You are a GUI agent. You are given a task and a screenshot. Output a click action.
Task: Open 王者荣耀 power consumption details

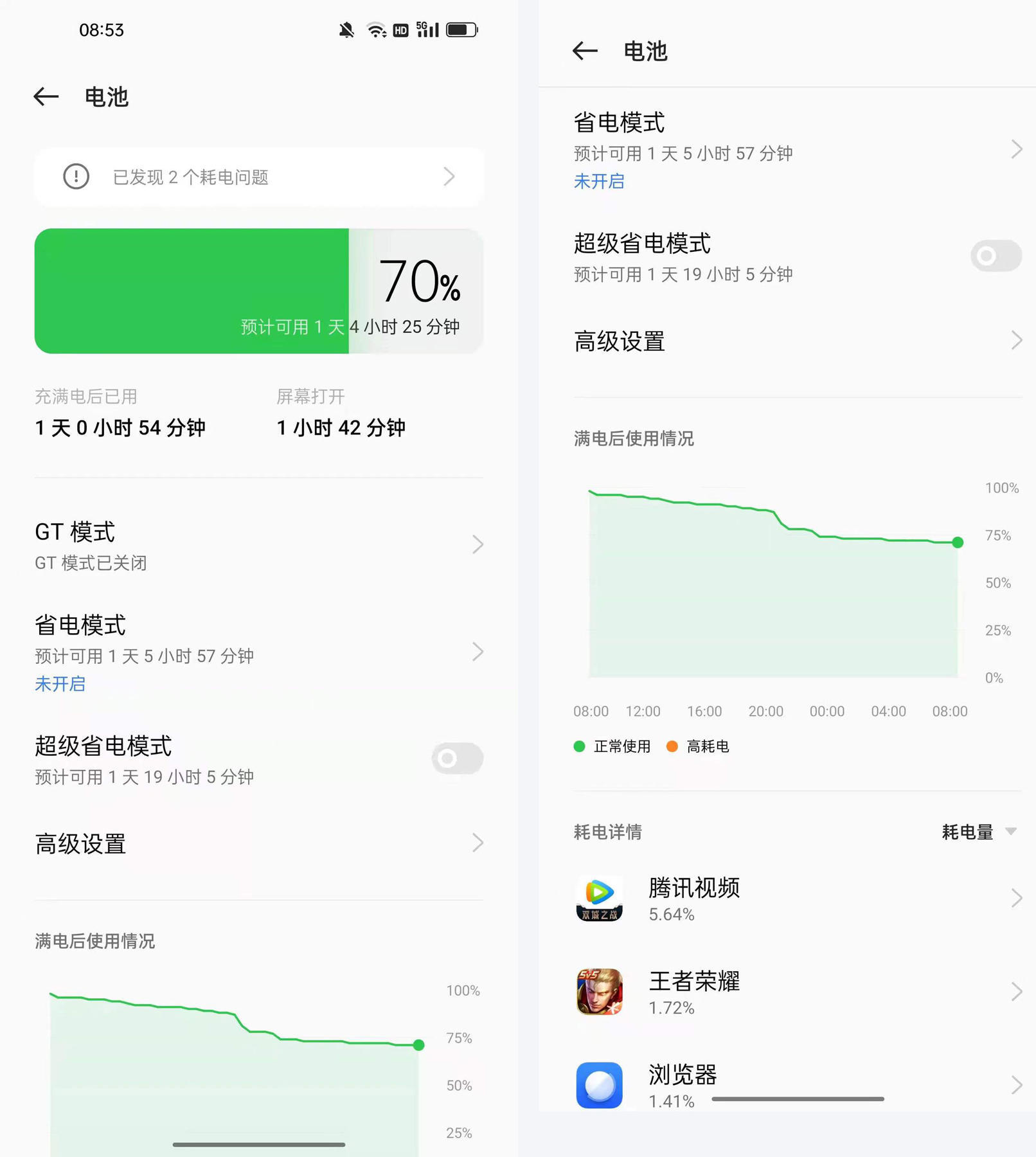pos(797,992)
